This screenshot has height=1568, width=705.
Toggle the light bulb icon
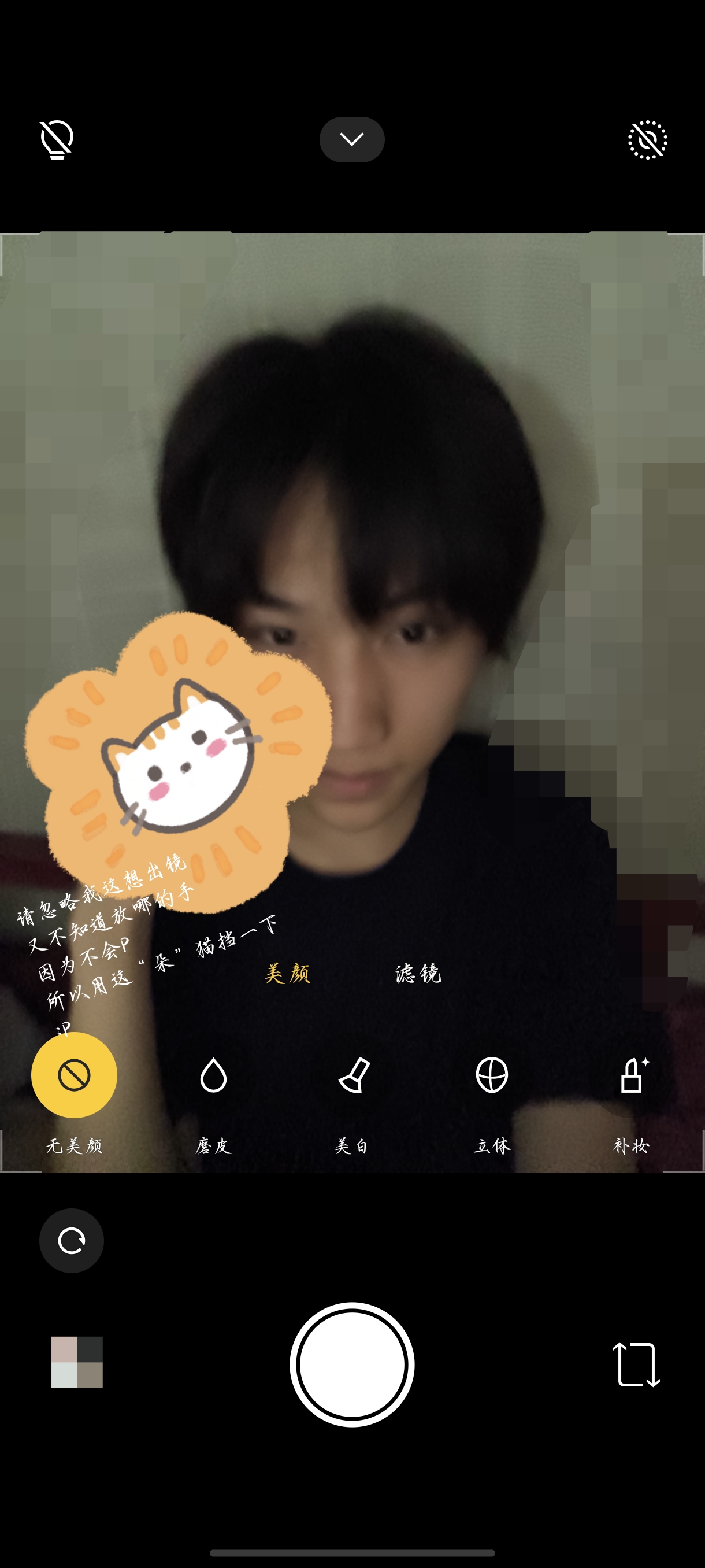pos(57,139)
